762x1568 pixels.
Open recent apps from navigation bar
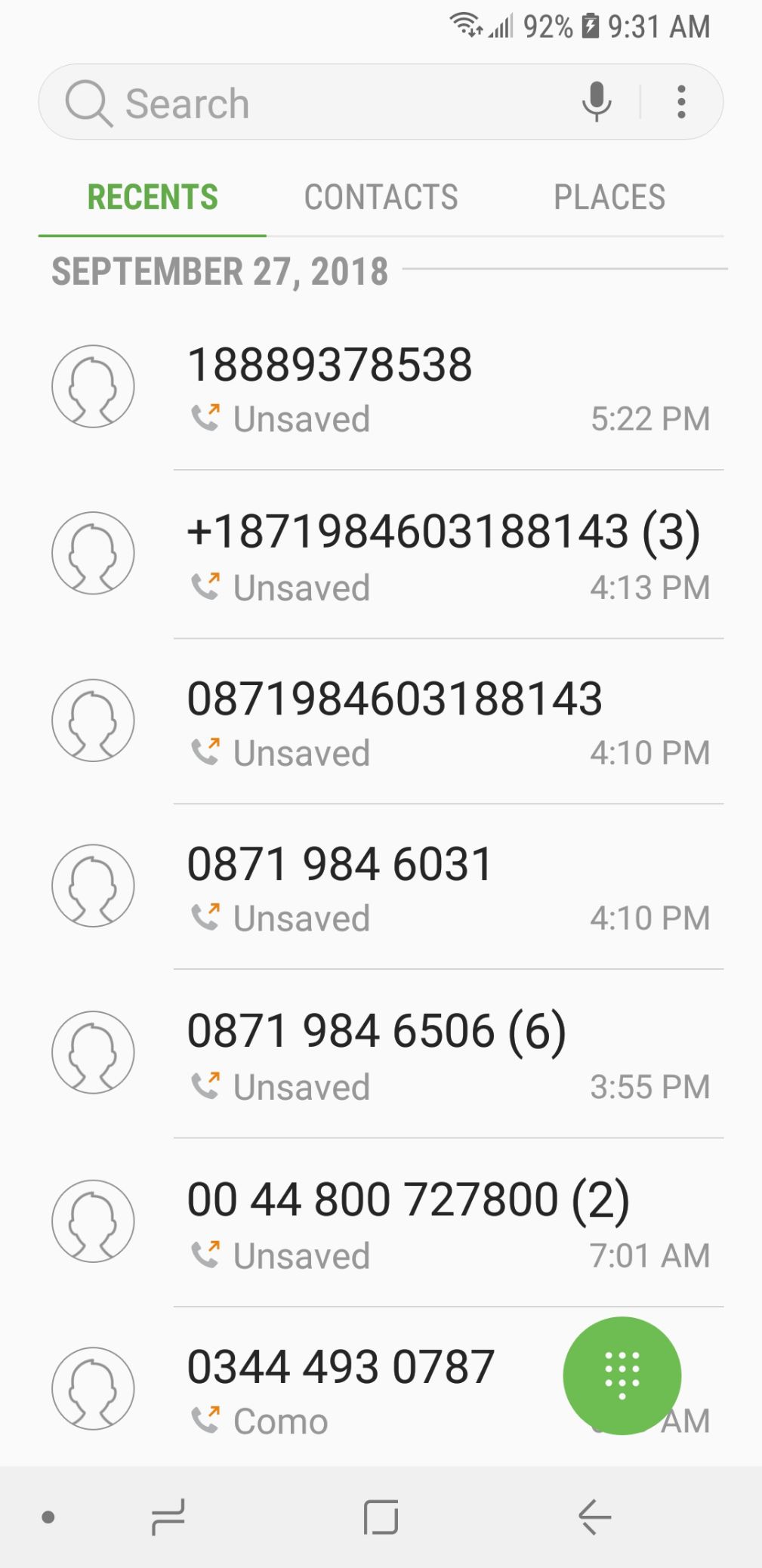tap(168, 1517)
